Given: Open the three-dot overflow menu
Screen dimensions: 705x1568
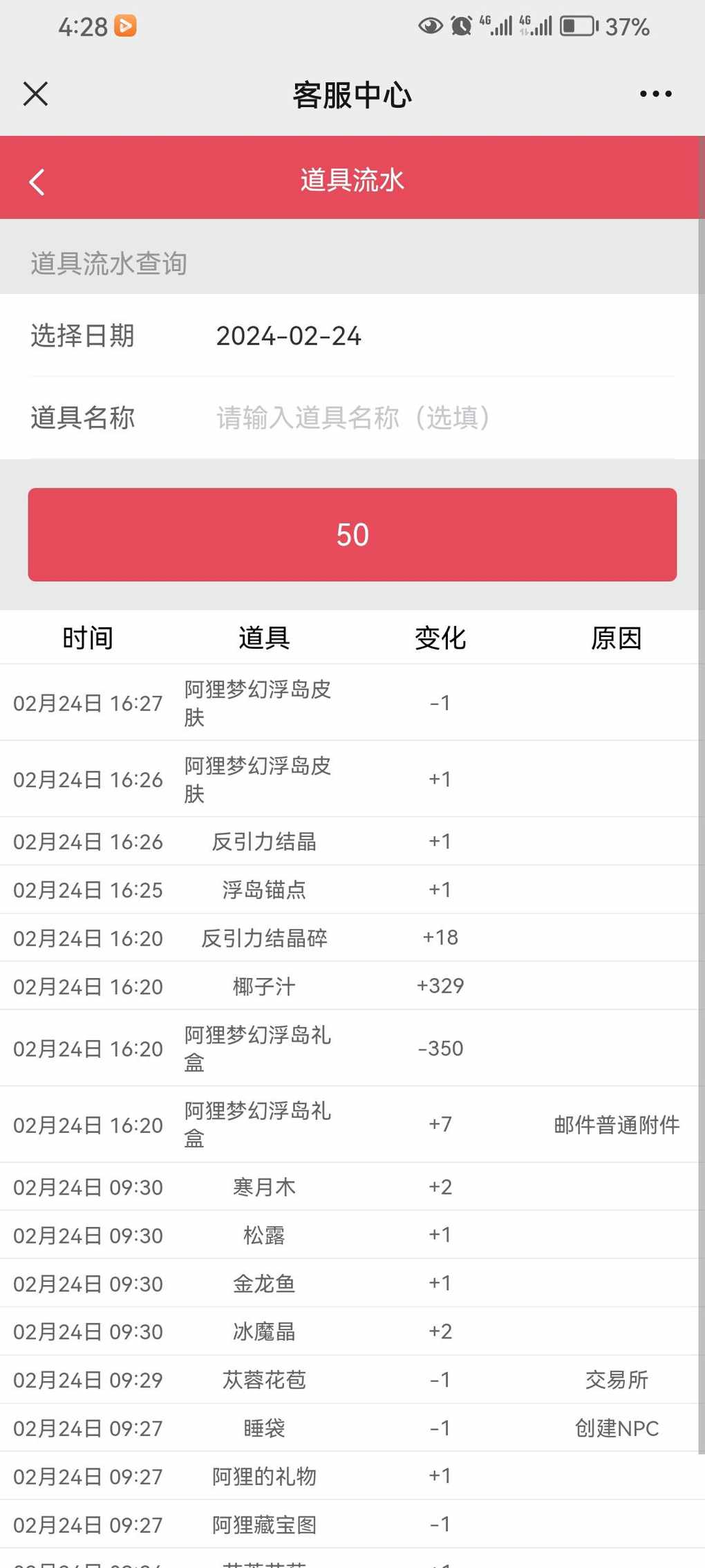Looking at the screenshot, I should 655,94.
